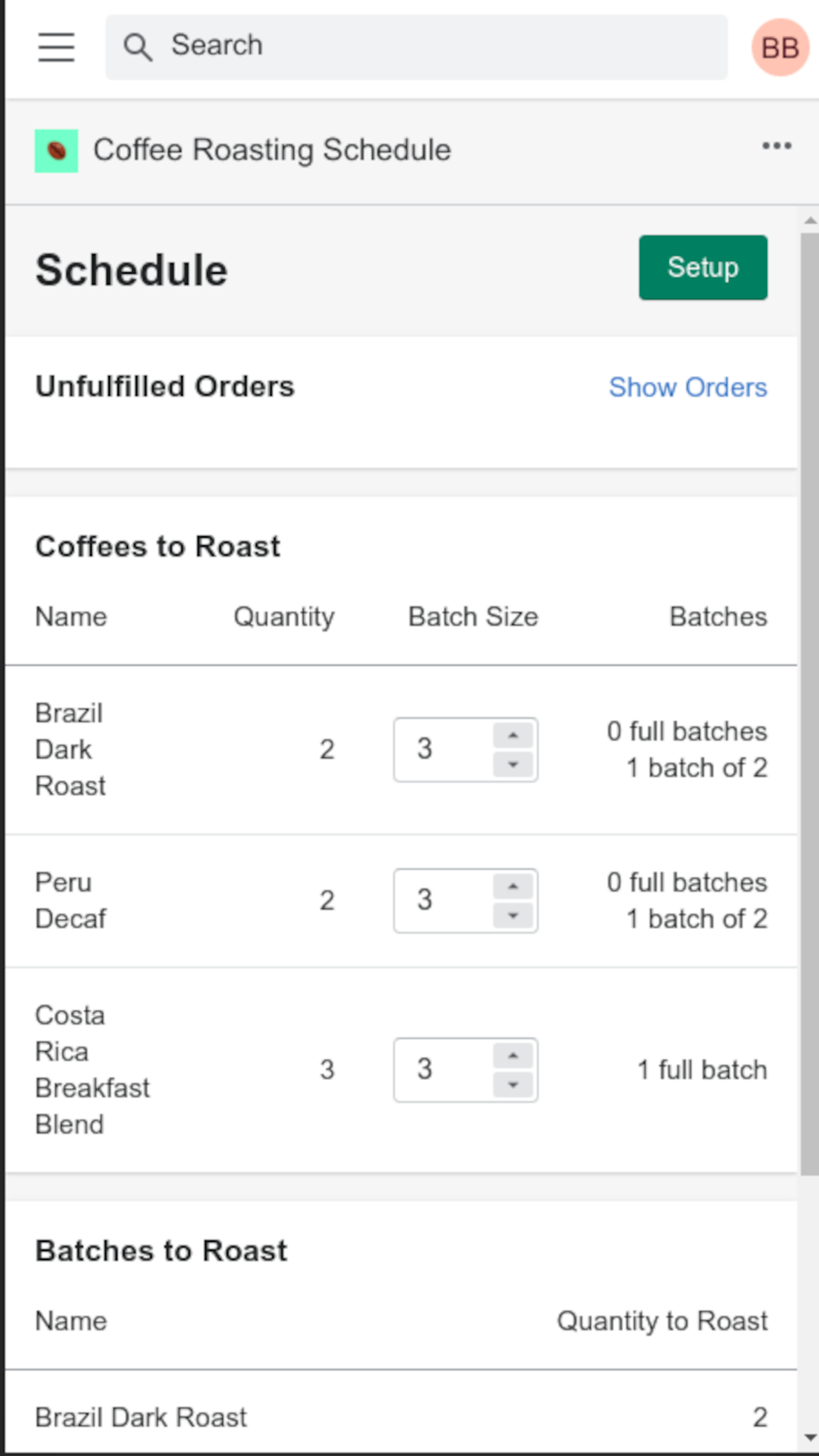Open the hamburger navigation menu

[56, 47]
